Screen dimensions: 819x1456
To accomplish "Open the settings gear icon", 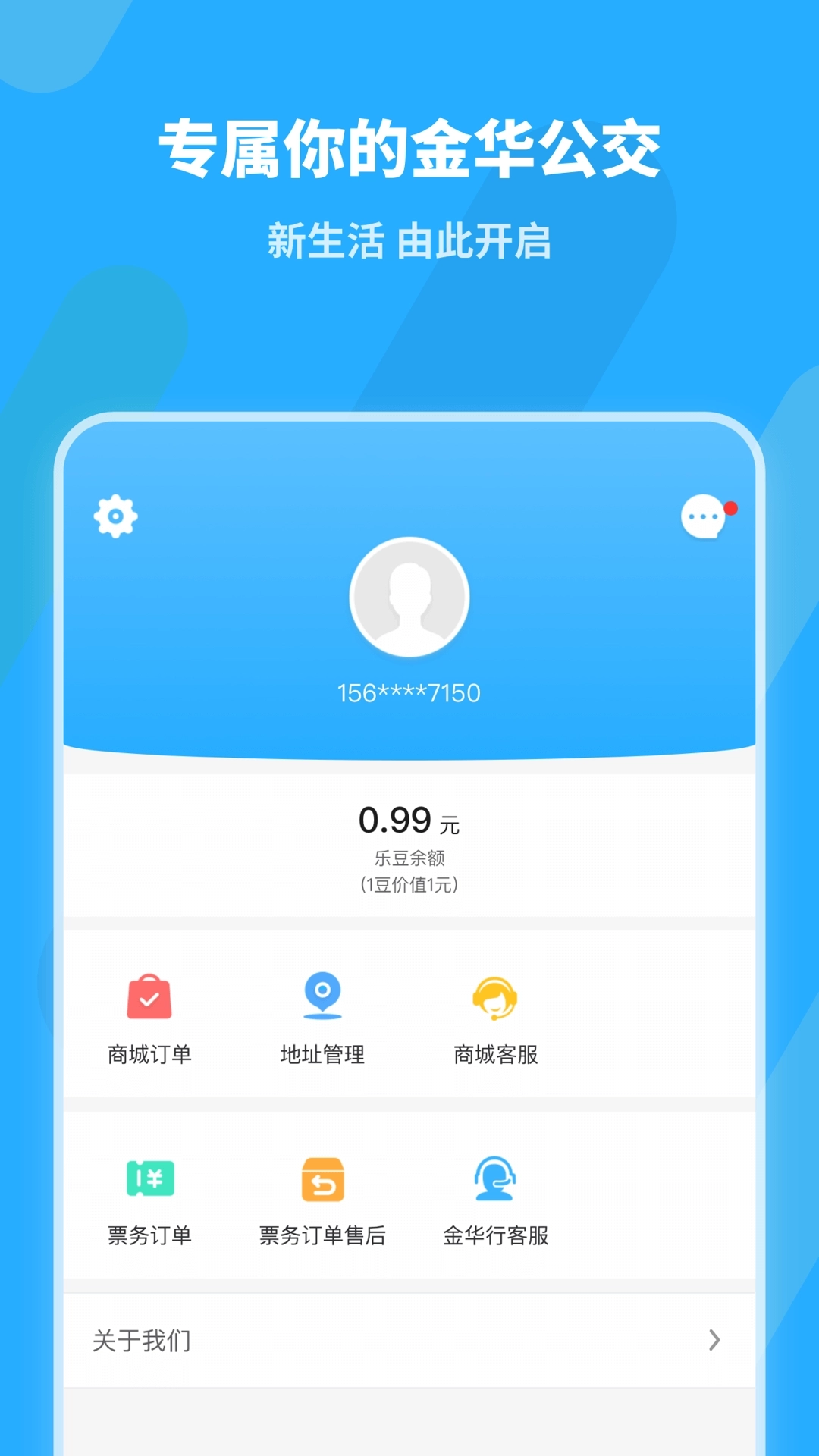I will tap(115, 516).
